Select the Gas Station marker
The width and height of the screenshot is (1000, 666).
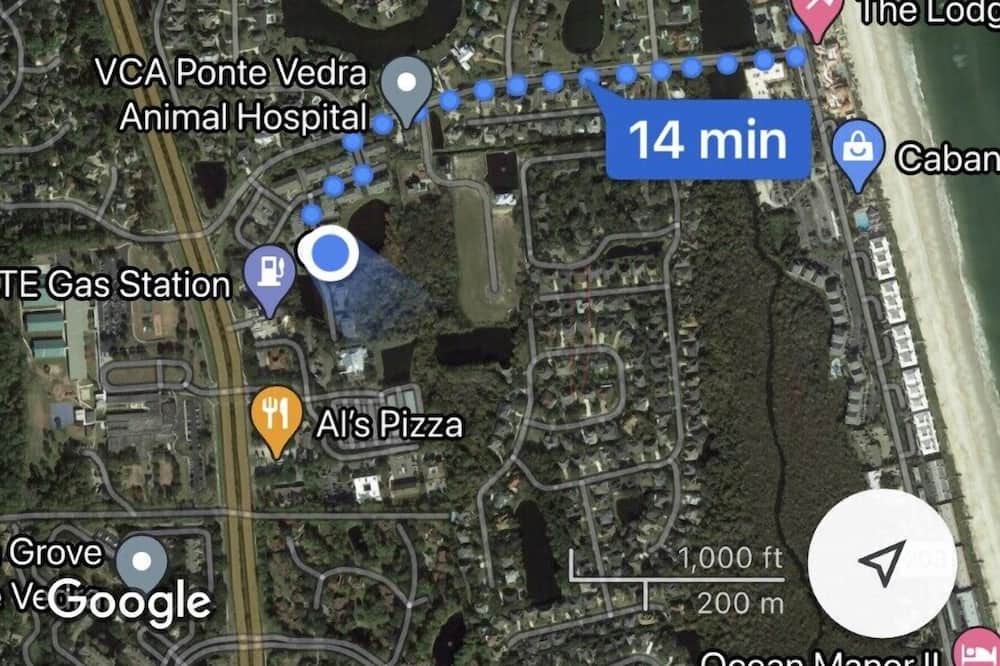click(272, 274)
